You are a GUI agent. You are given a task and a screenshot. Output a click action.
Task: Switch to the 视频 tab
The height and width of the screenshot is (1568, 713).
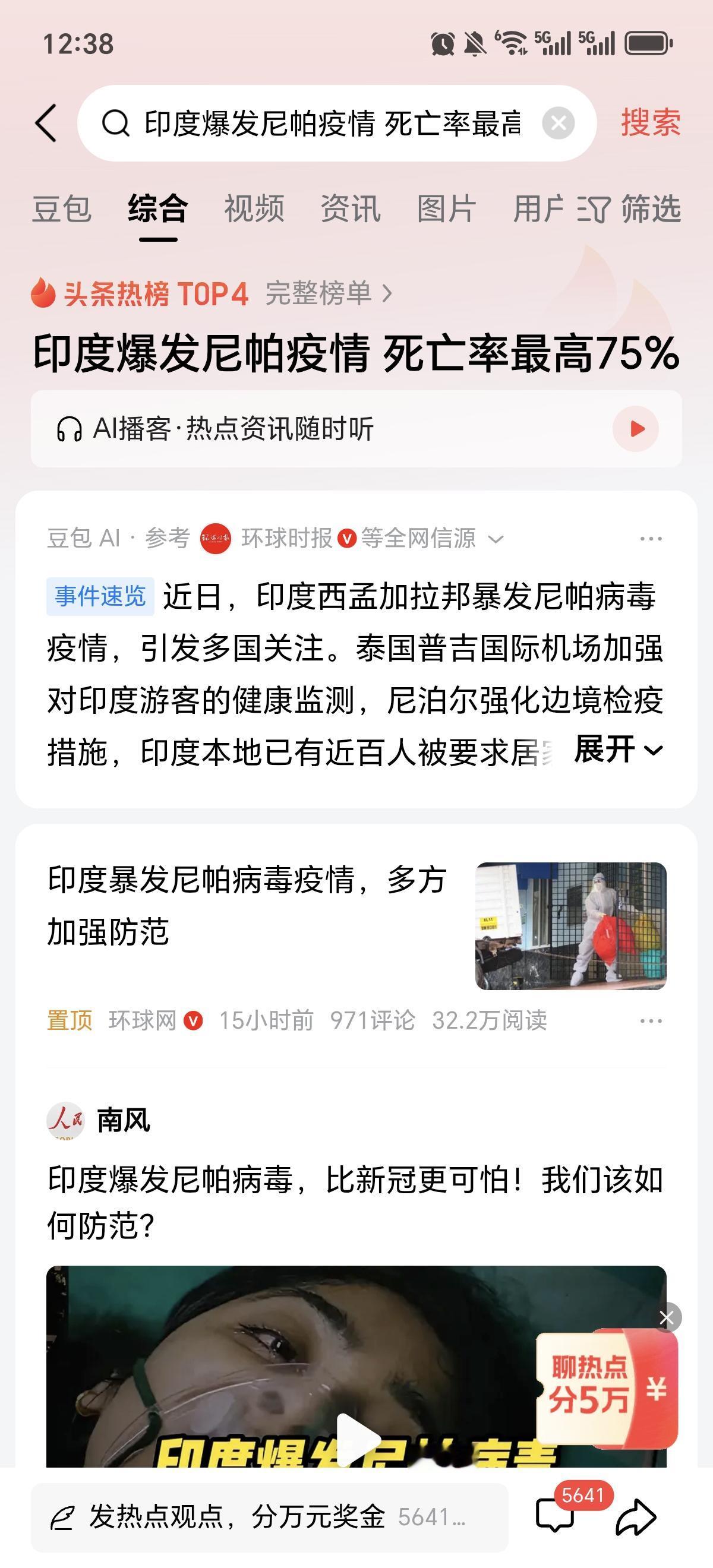253,210
